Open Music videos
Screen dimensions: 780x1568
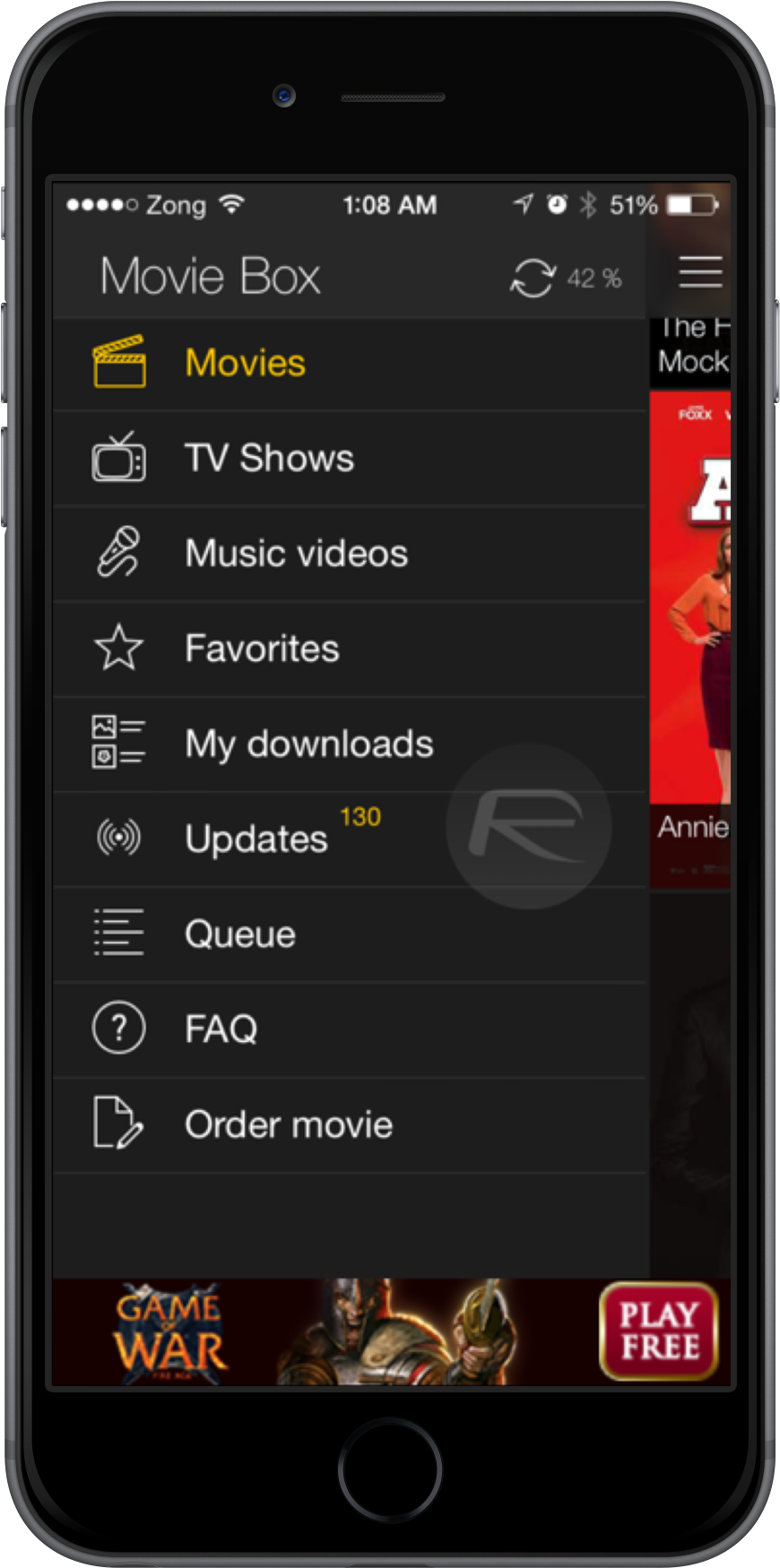coord(296,554)
